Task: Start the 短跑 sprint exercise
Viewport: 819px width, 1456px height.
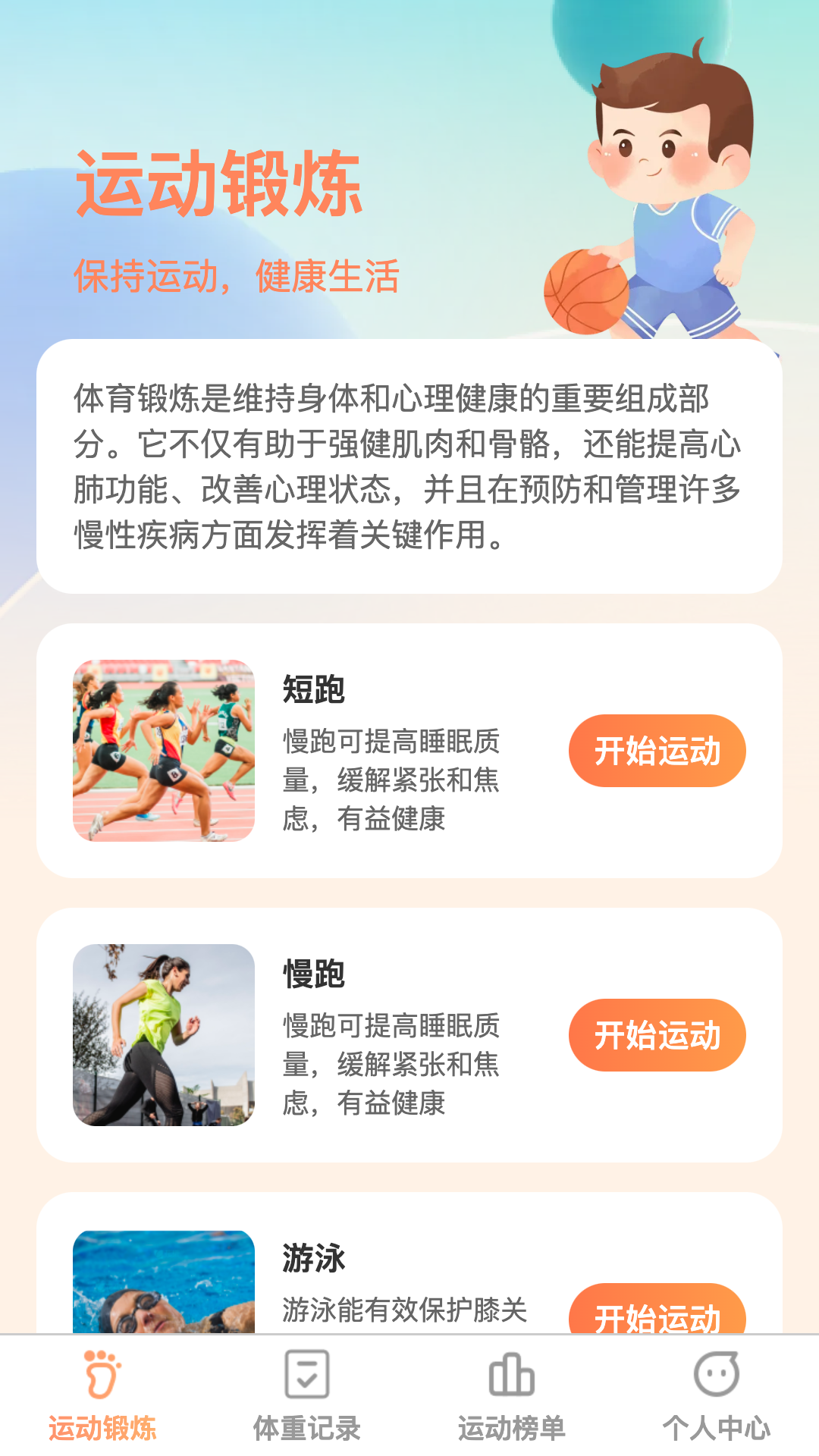Action: pyautogui.click(x=657, y=751)
